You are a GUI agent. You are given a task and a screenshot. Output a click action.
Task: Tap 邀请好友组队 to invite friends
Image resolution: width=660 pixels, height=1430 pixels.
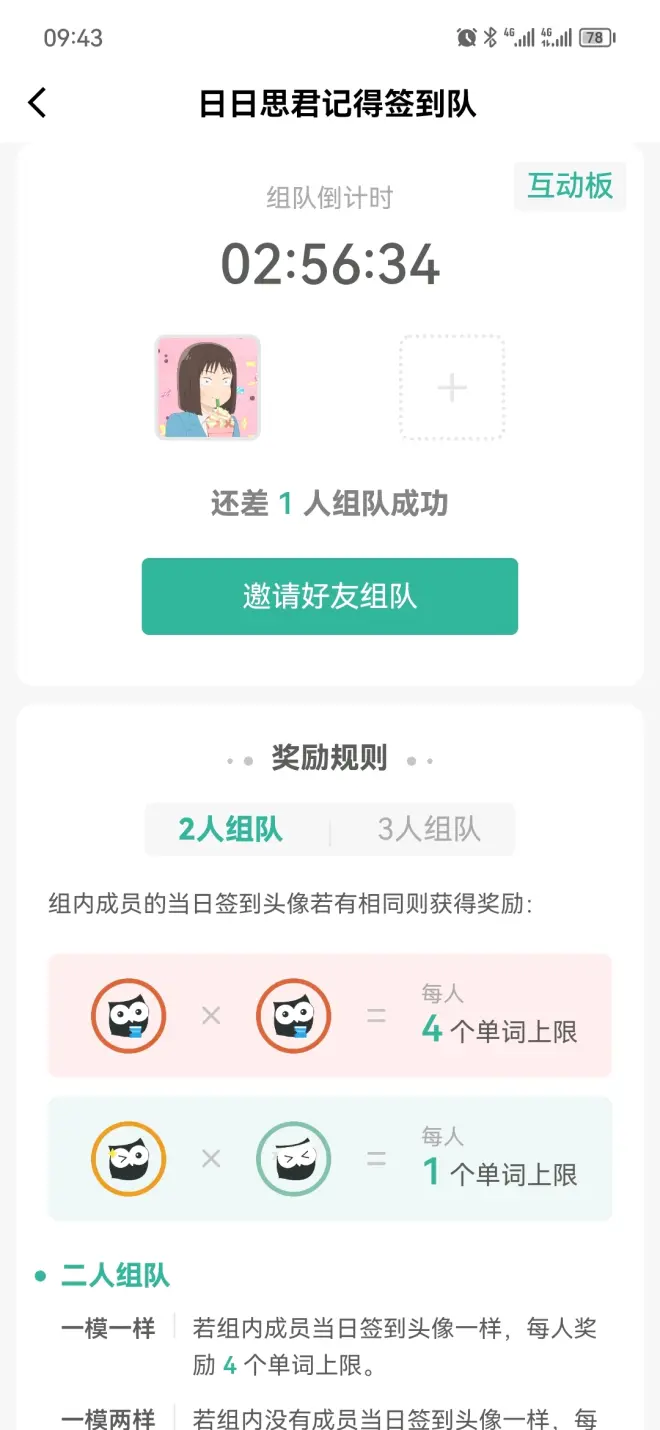click(330, 597)
